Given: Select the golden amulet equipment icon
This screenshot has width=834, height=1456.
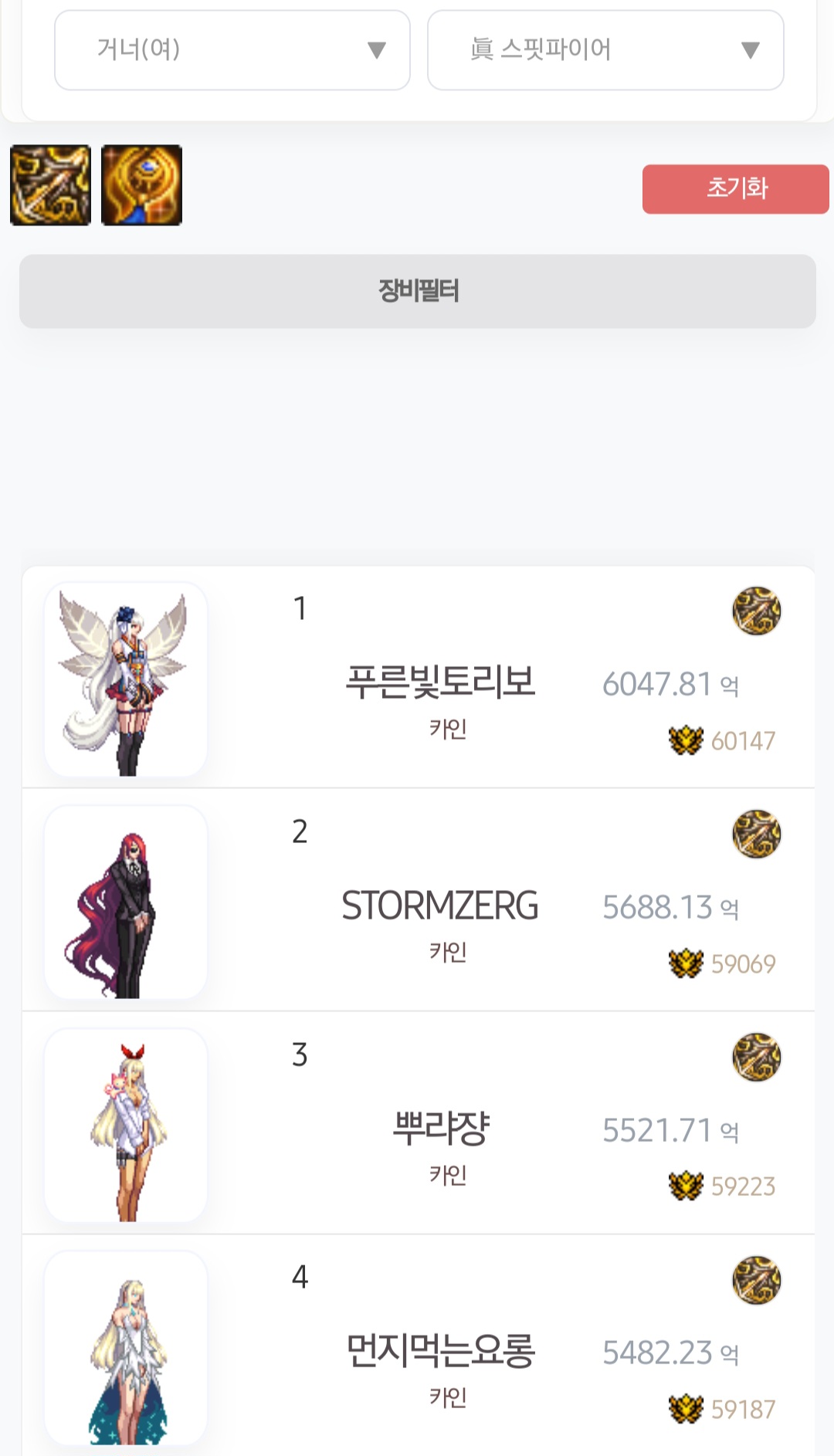Looking at the screenshot, I should (x=142, y=185).
